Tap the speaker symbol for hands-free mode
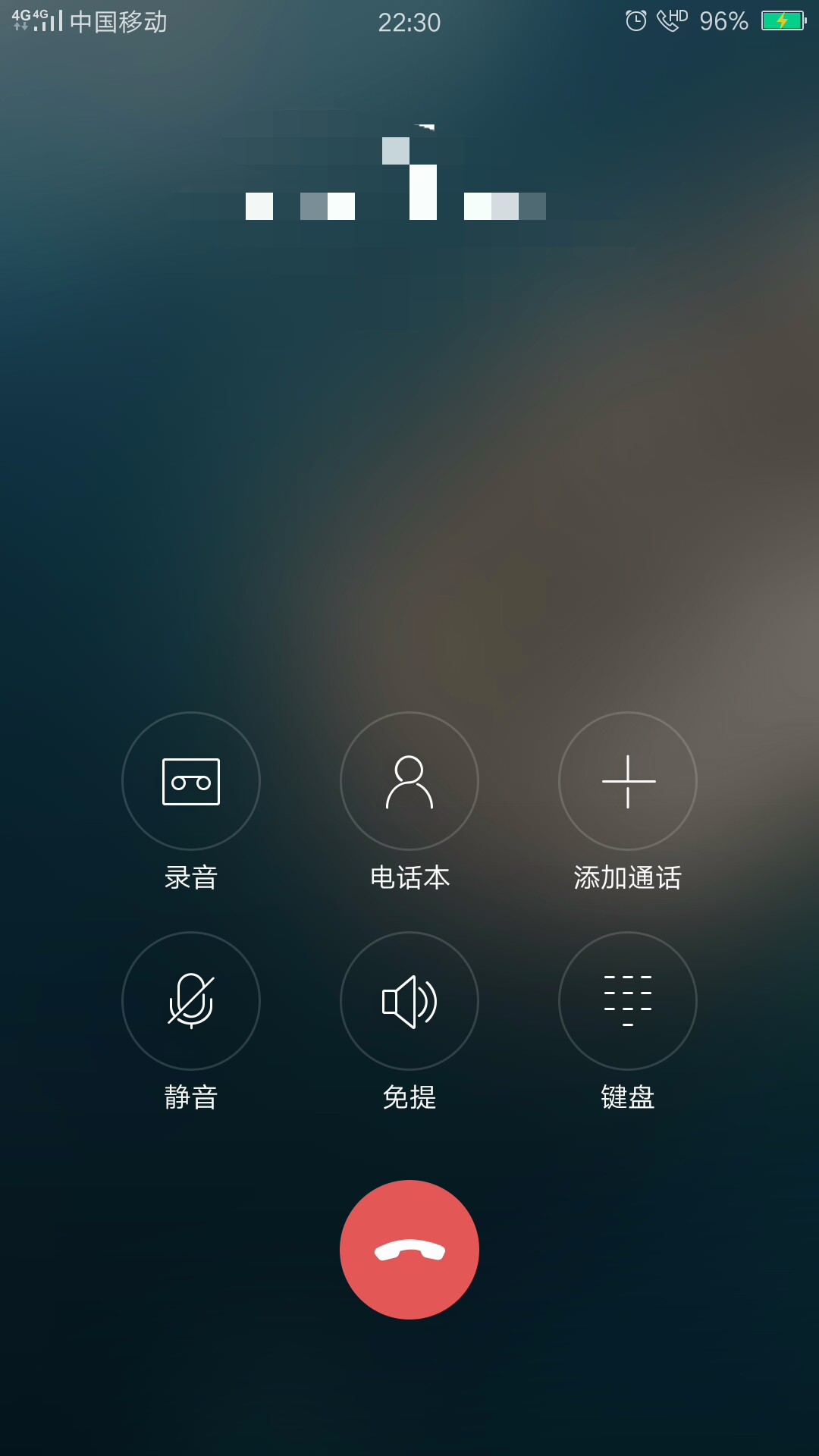 (x=409, y=1001)
